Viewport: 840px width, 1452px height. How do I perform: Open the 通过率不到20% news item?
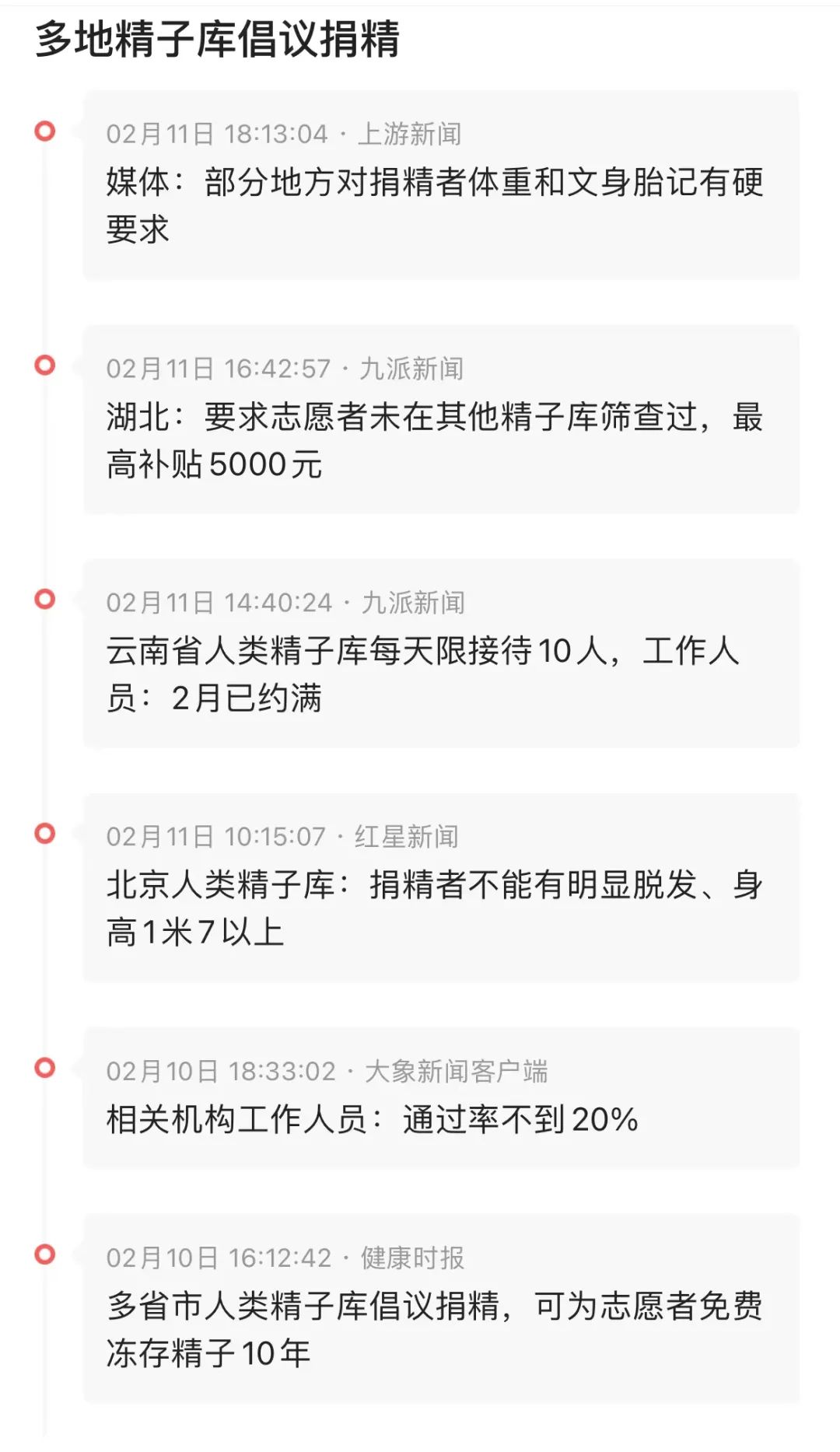click(x=441, y=1097)
